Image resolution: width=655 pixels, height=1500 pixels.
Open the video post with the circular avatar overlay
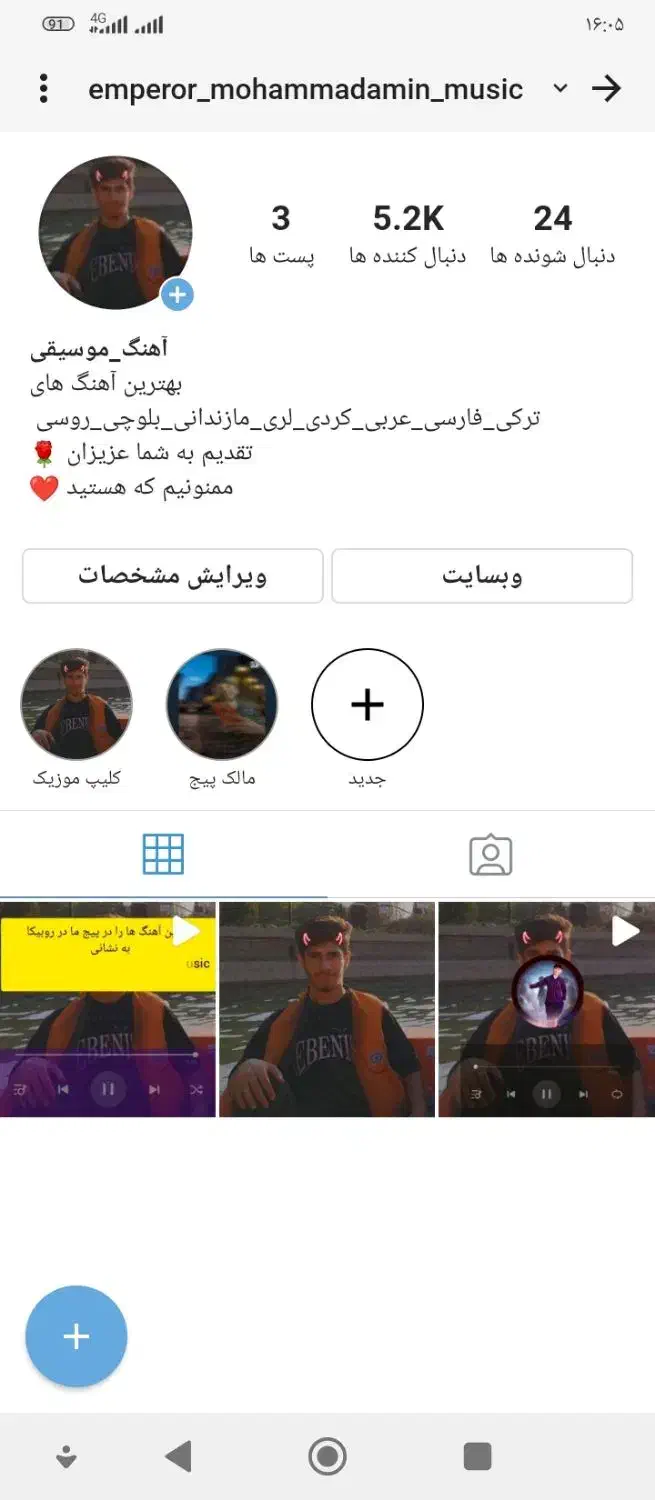[546, 1009]
